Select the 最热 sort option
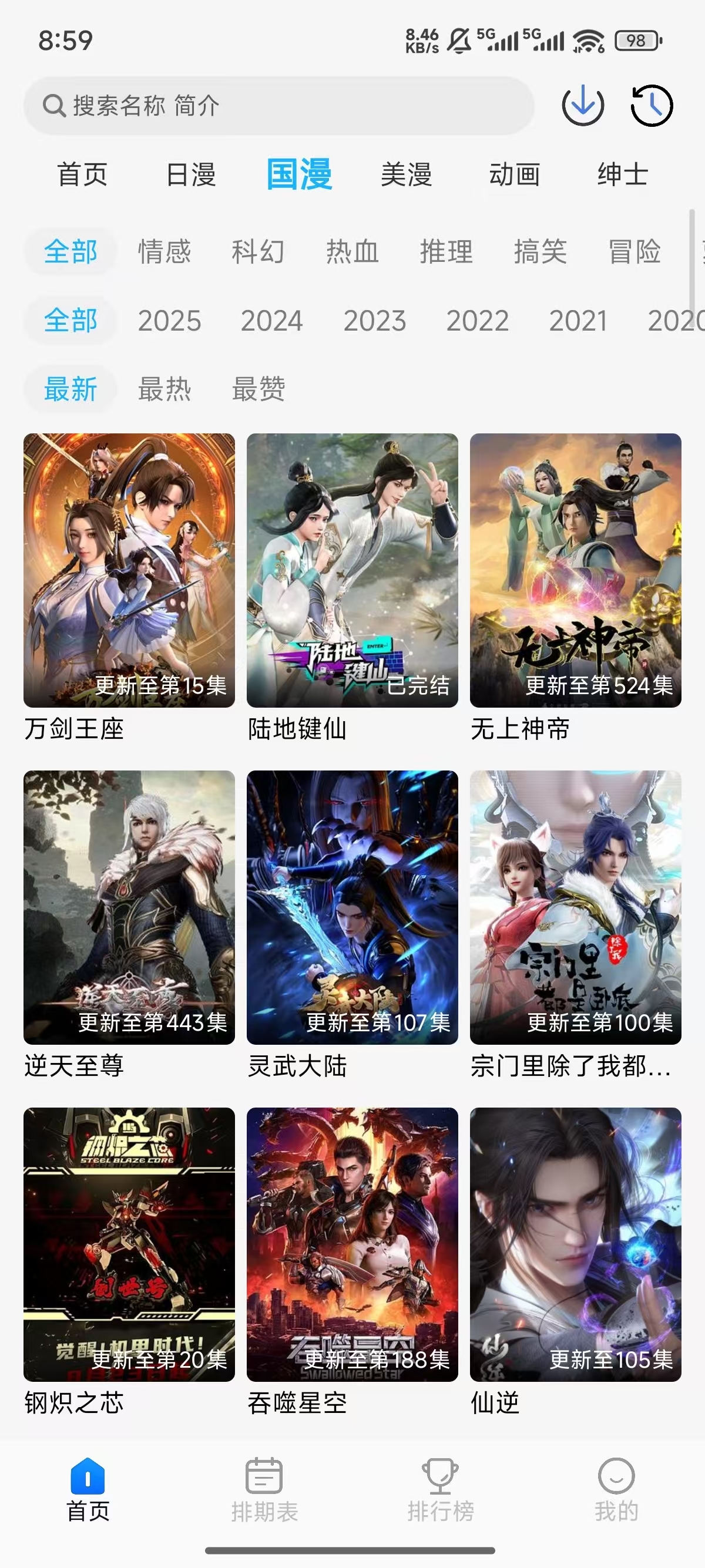Screen dimensions: 705x1568 [164, 389]
